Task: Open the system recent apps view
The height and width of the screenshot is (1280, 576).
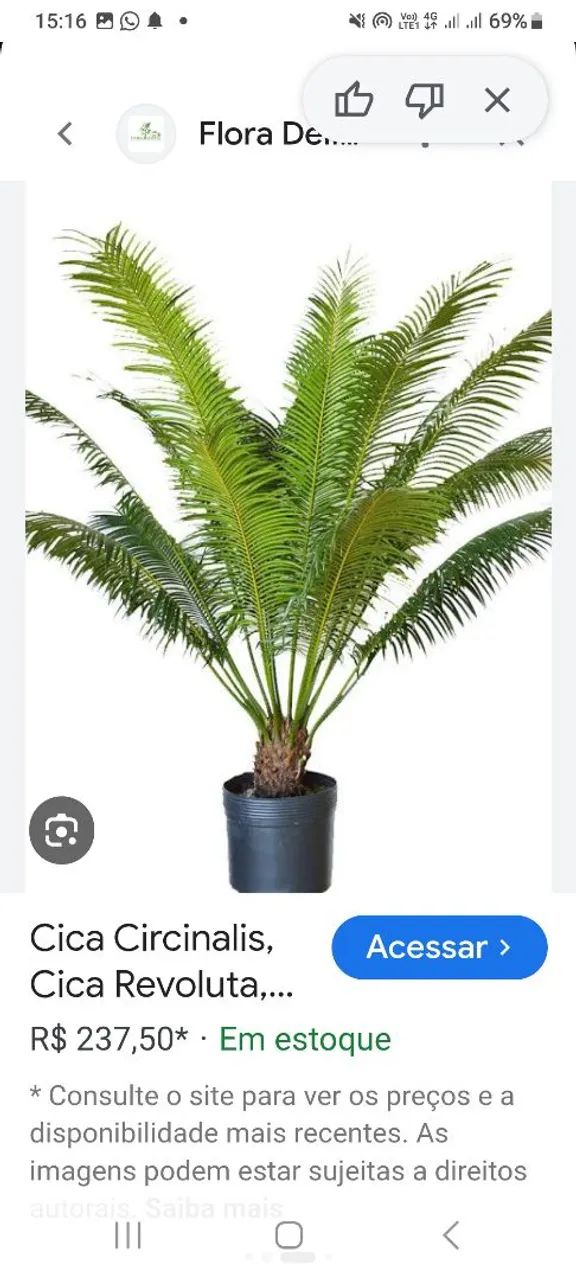Action: [x=128, y=1235]
